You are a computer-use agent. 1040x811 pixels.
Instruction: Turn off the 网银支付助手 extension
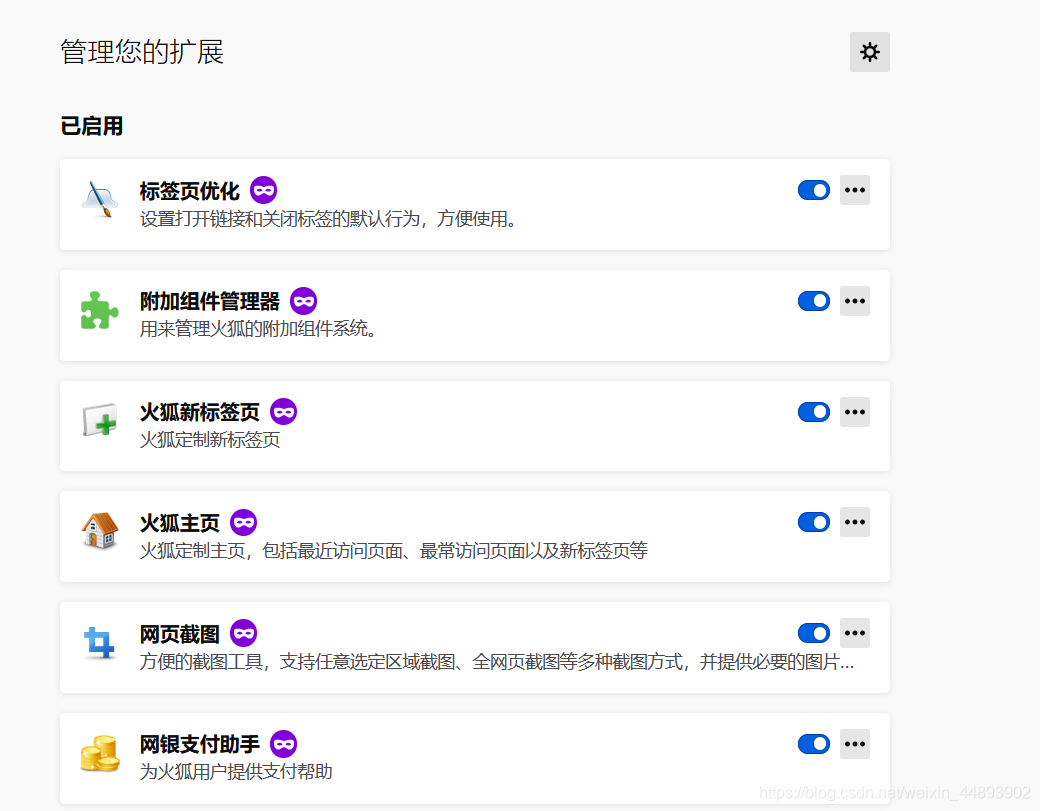tap(813, 744)
